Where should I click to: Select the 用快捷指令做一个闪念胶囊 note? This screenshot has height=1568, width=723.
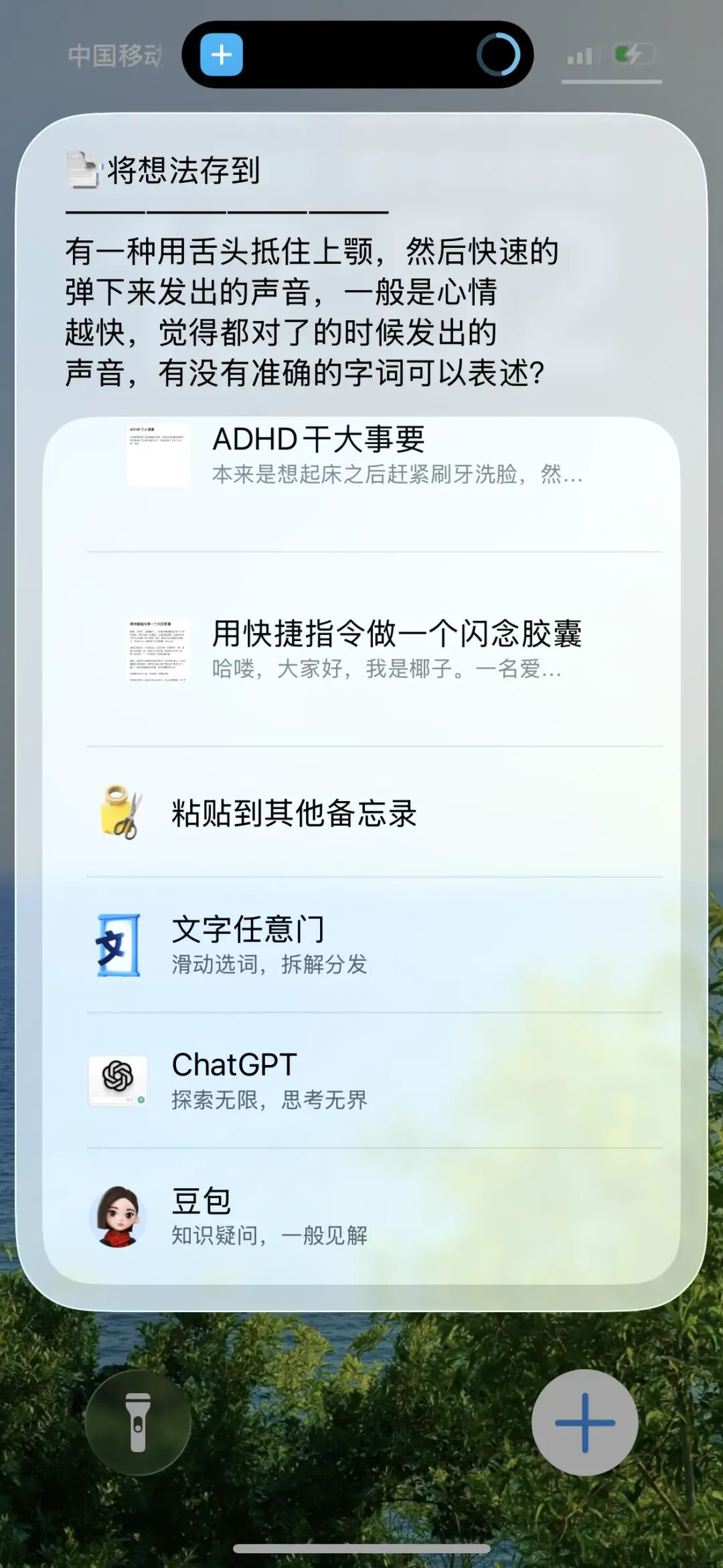click(x=361, y=650)
